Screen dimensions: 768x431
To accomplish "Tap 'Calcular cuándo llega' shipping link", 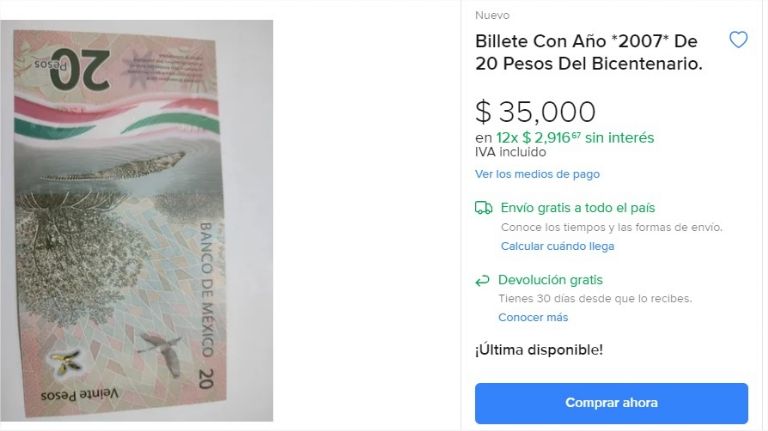I will 557,246.
